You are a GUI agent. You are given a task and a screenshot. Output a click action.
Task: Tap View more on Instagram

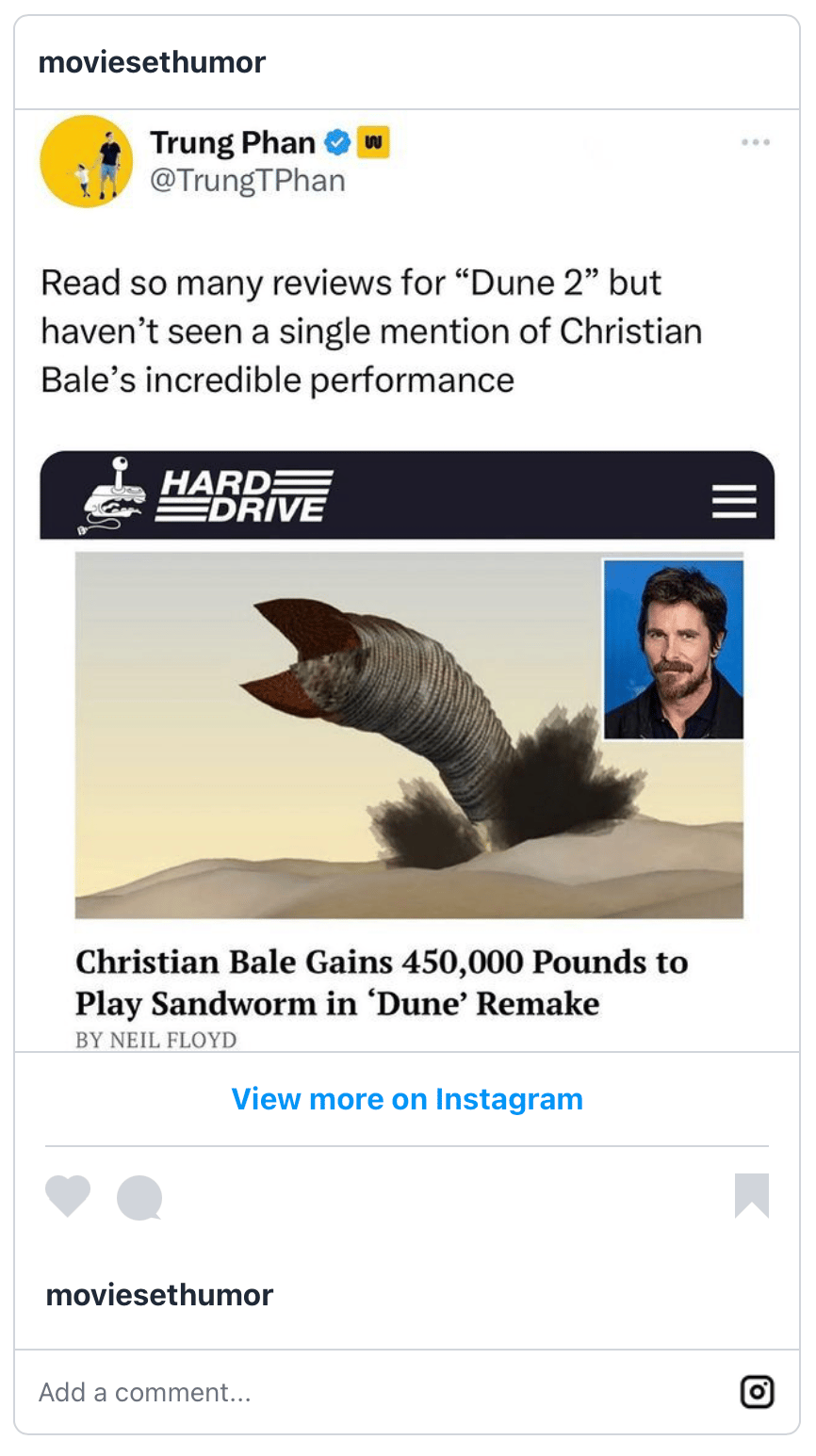point(407,1099)
